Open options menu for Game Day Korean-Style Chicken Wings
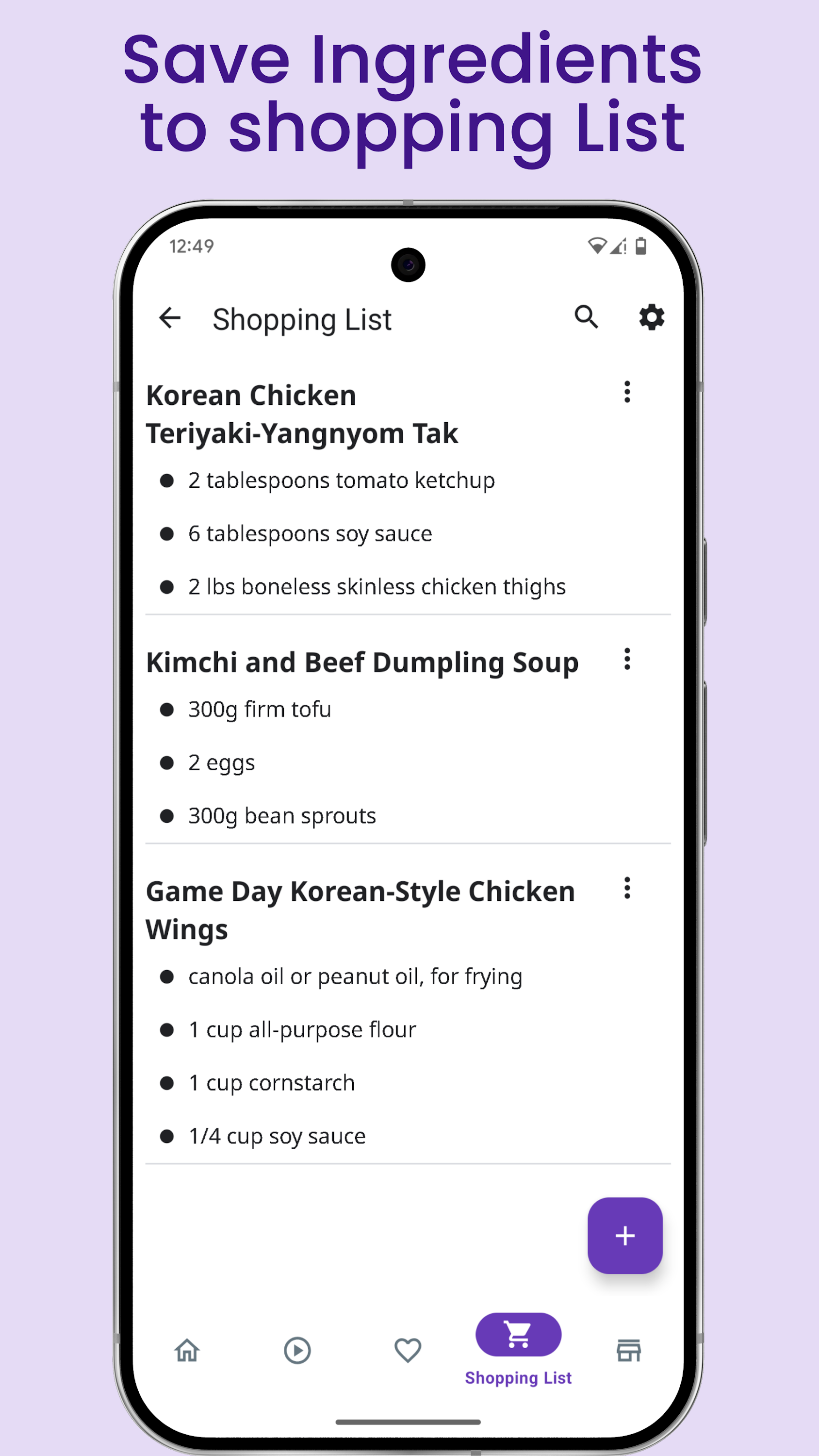The height and width of the screenshot is (1456, 819). point(626,889)
